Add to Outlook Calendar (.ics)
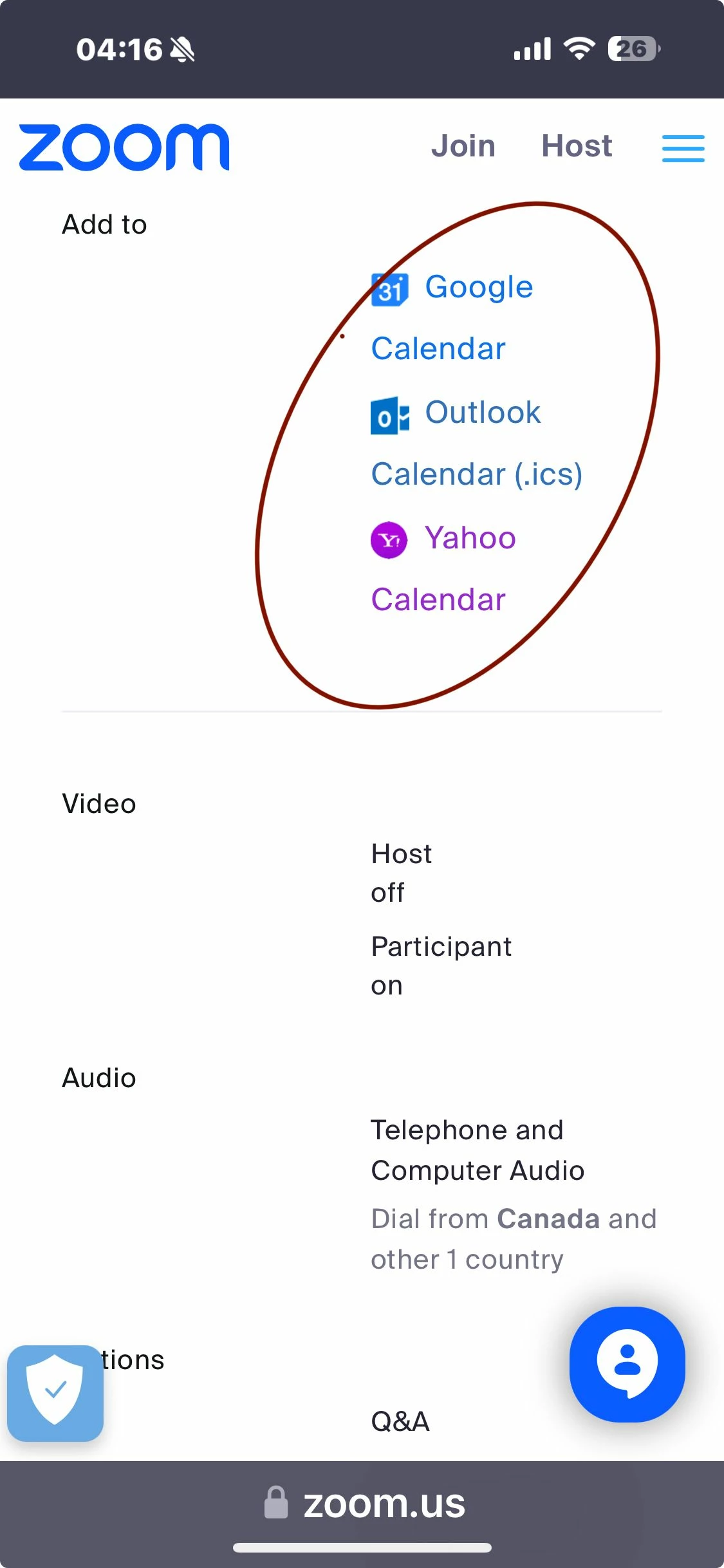 tap(483, 413)
